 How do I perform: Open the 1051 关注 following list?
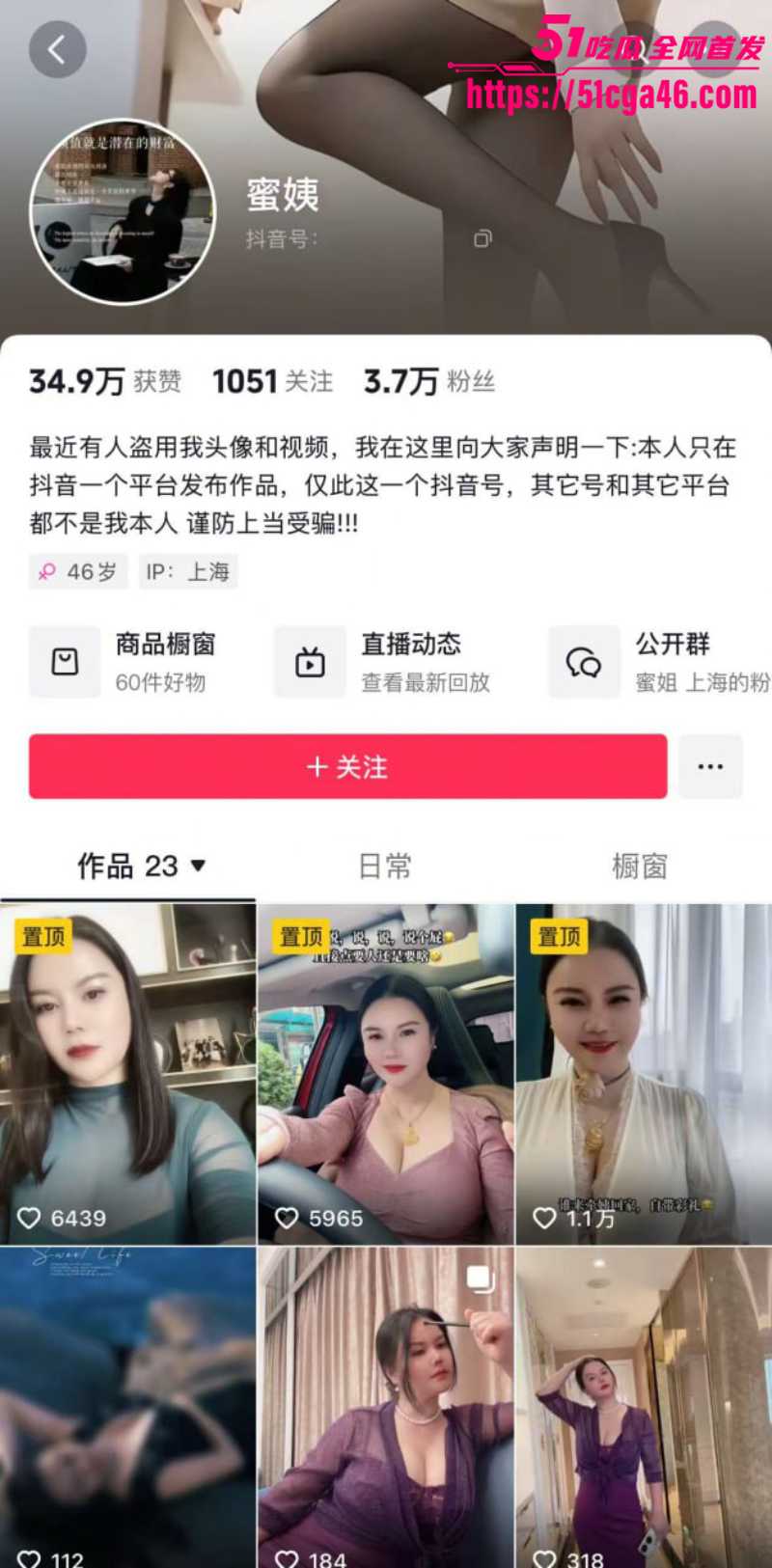[x=273, y=382]
